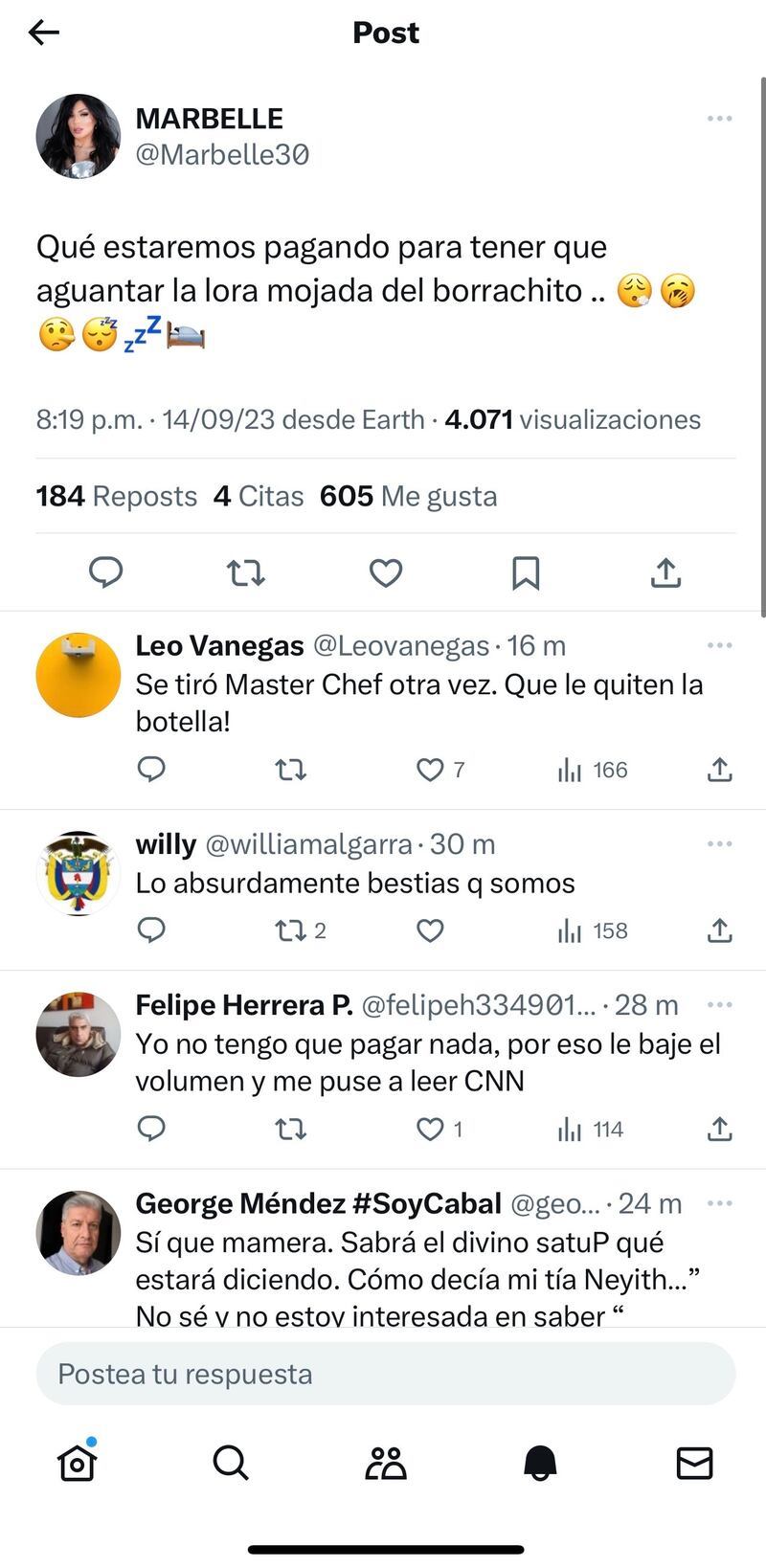Open the Communities section

pyautogui.click(x=386, y=1463)
